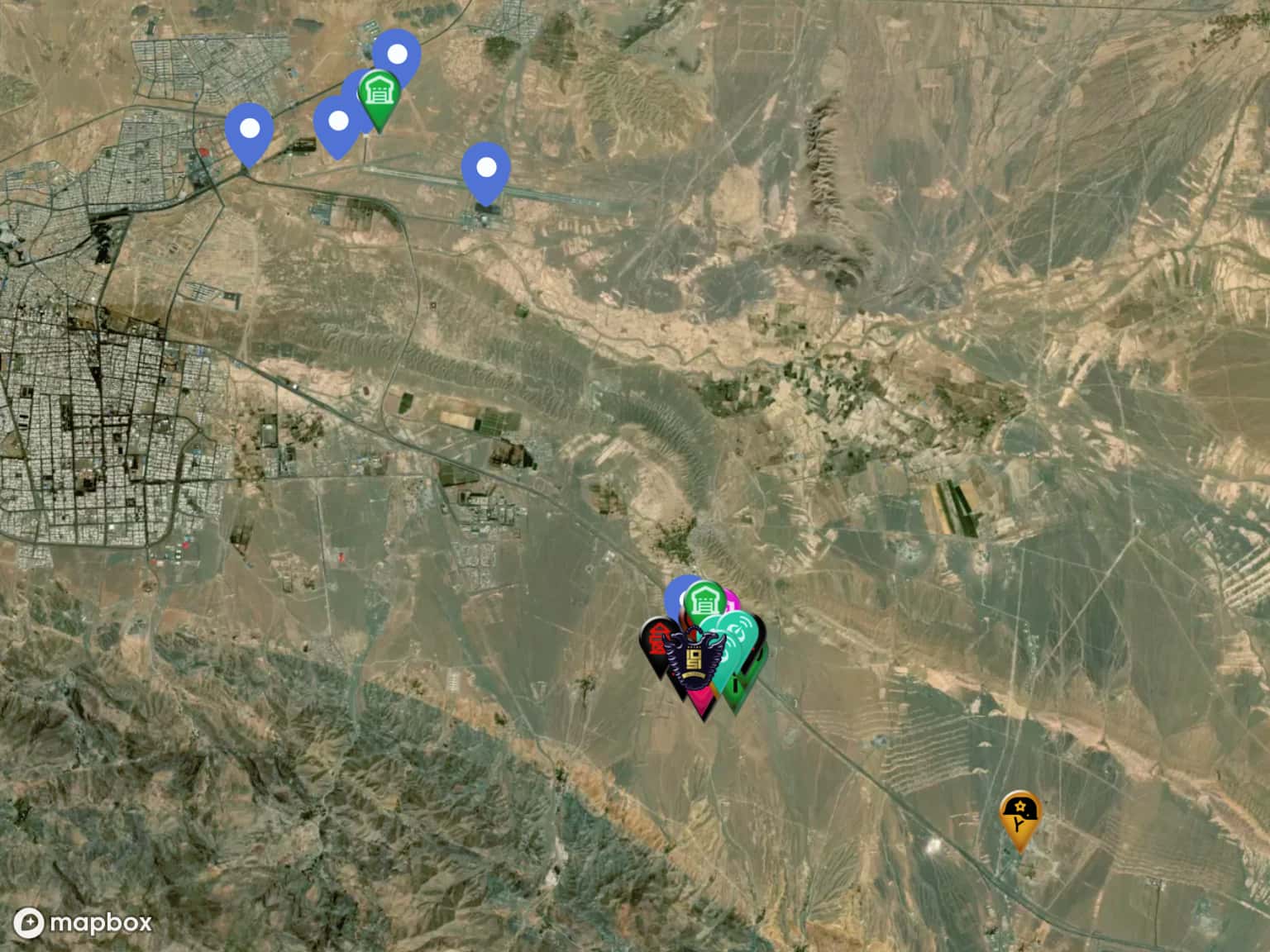Screen dimensions: 1270x952
Task: Open the green warehouse marker near the airport pins
Action: click(x=379, y=93)
